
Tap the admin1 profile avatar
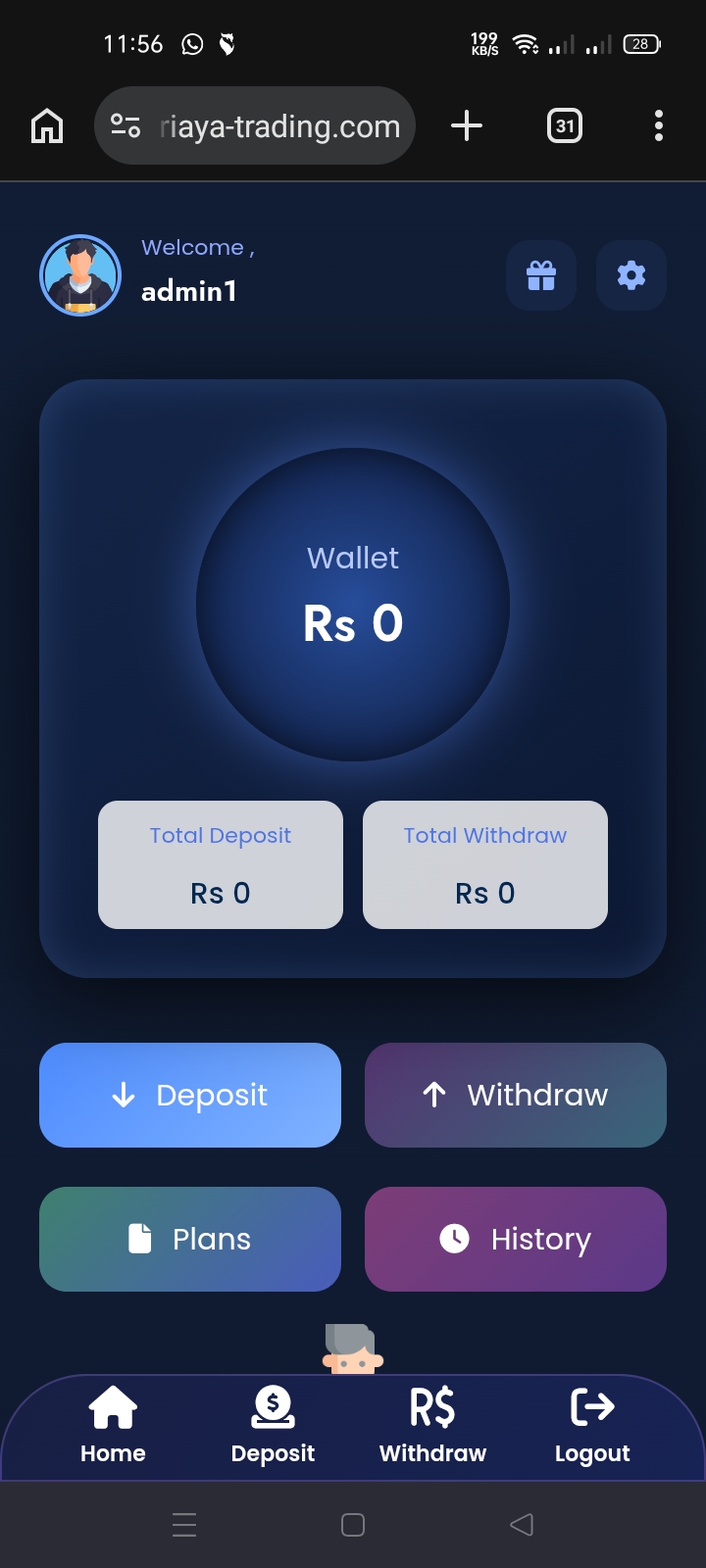80,275
